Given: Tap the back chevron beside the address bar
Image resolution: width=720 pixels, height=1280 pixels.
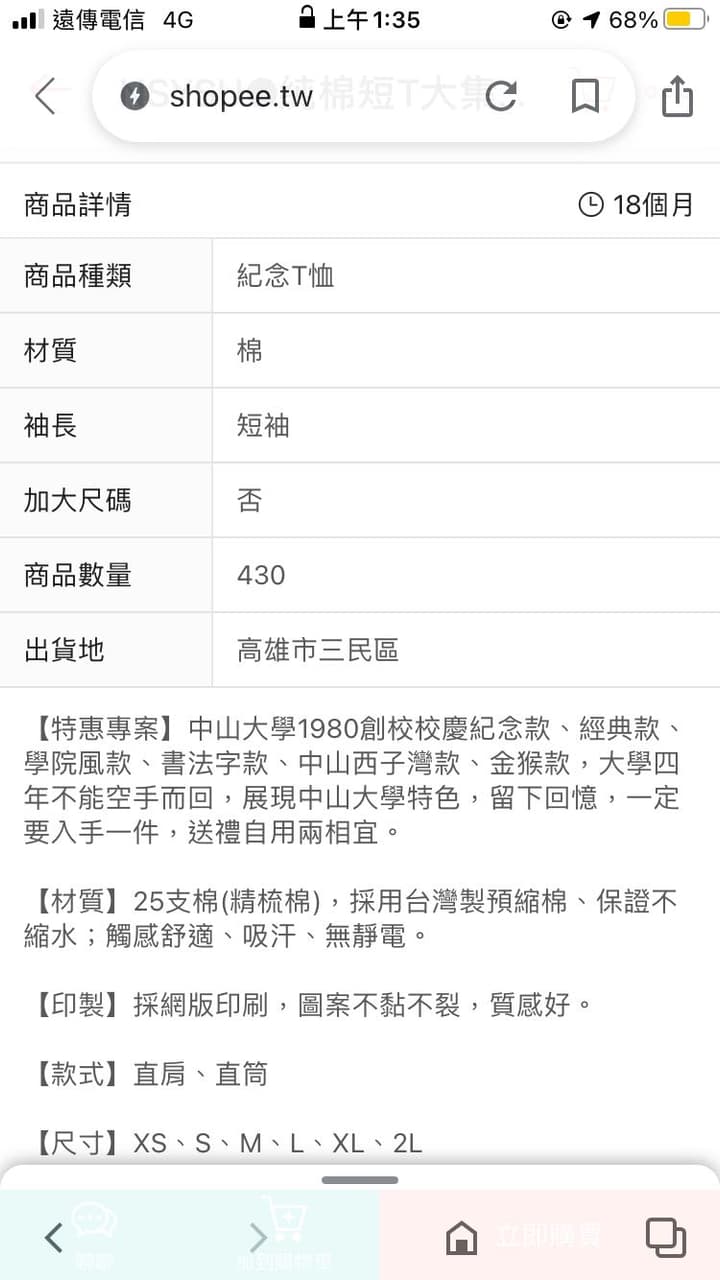Looking at the screenshot, I should coord(45,97).
